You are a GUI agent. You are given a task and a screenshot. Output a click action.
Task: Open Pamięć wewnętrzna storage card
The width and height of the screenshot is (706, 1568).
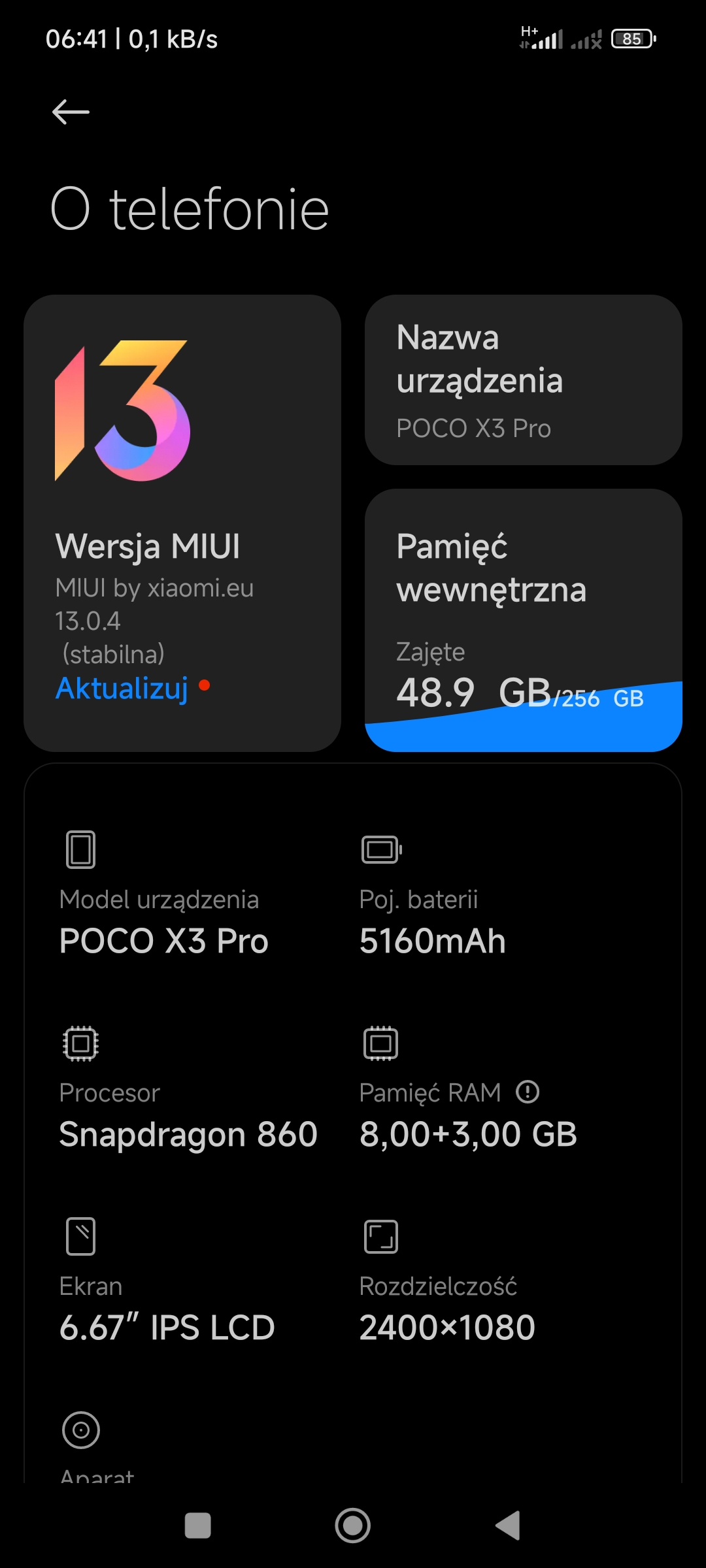(523, 619)
